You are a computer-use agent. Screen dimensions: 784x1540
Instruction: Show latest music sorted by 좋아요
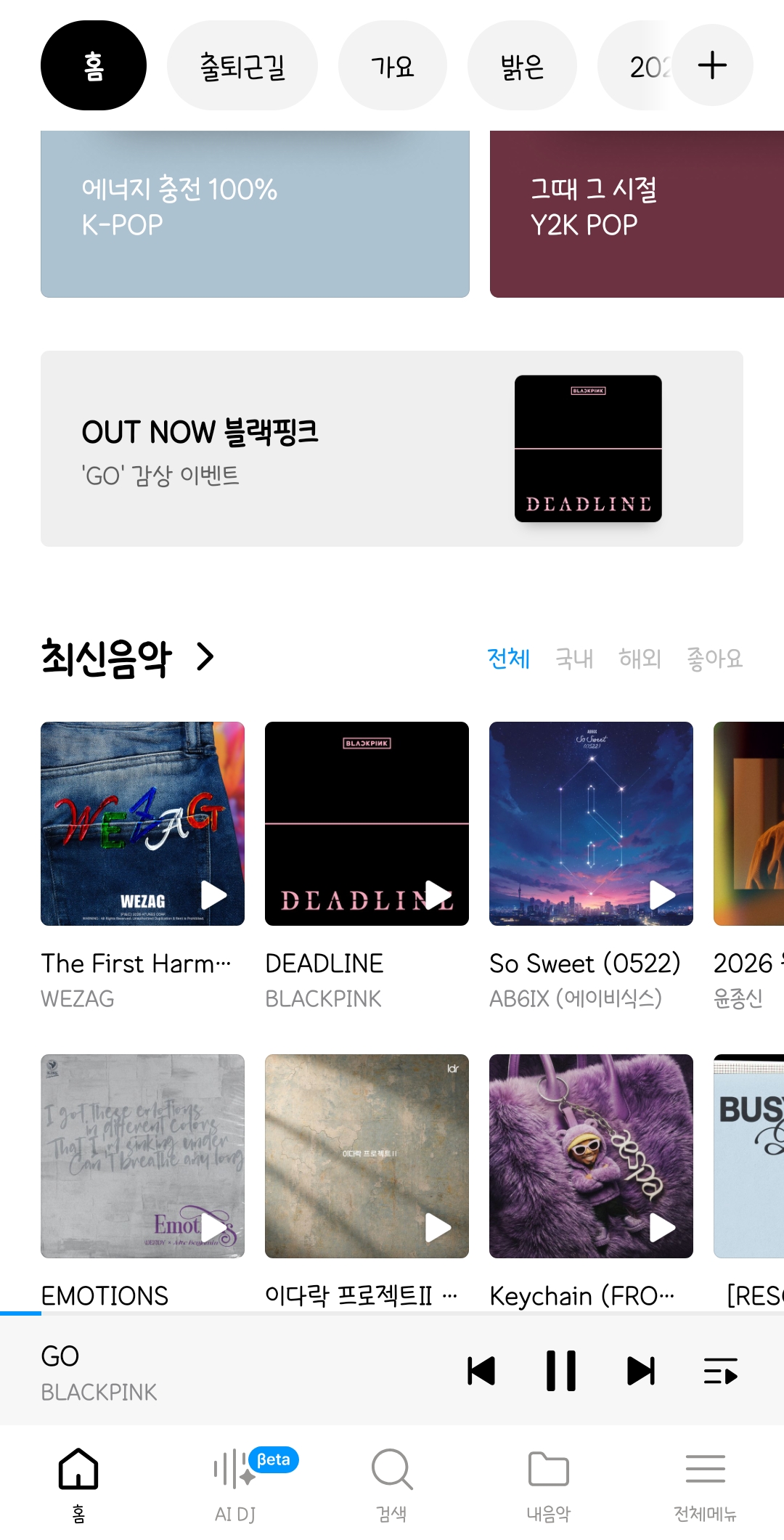click(x=714, y=659)
